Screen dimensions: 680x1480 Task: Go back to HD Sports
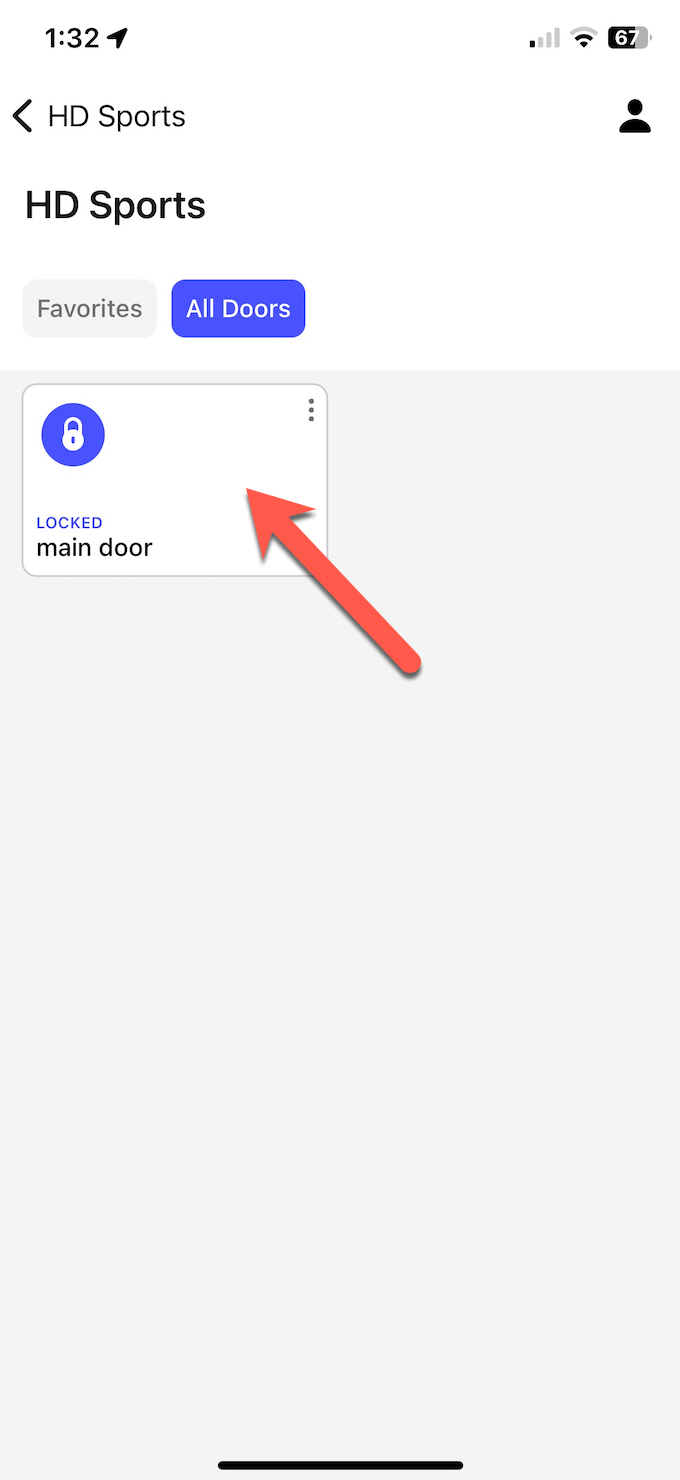pyautogui.click(x=99, y=116)
